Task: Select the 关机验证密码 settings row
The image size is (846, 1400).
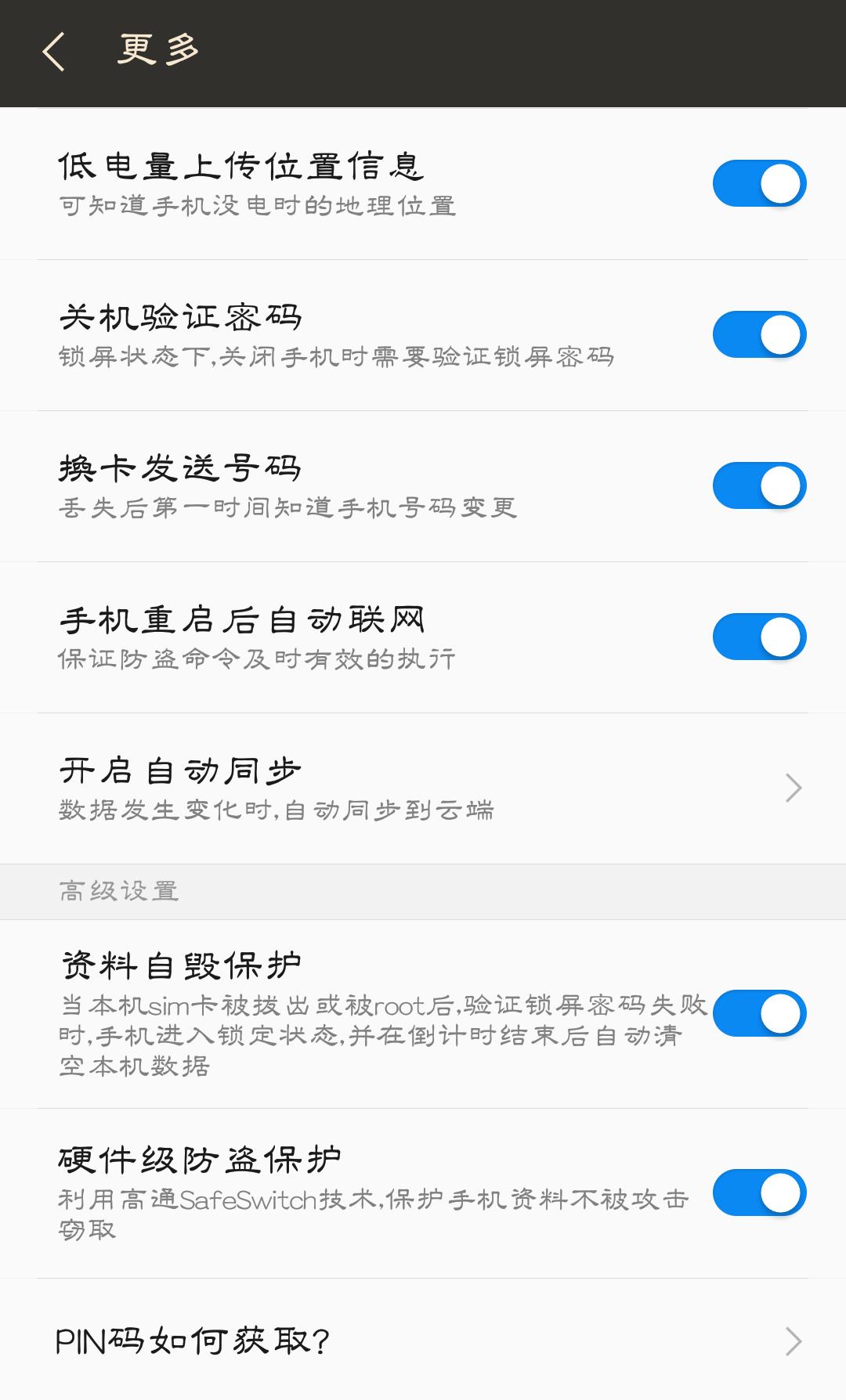Action: pos(313,332)
